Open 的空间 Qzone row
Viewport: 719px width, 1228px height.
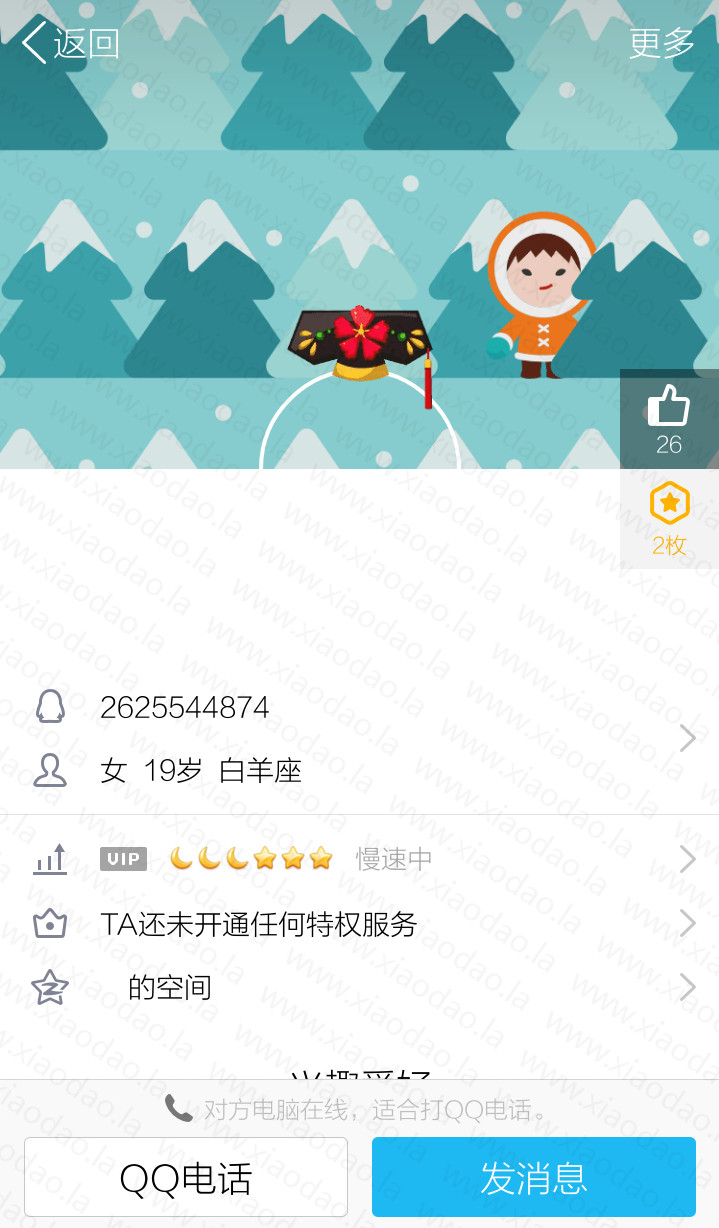(x=359, y=987)
